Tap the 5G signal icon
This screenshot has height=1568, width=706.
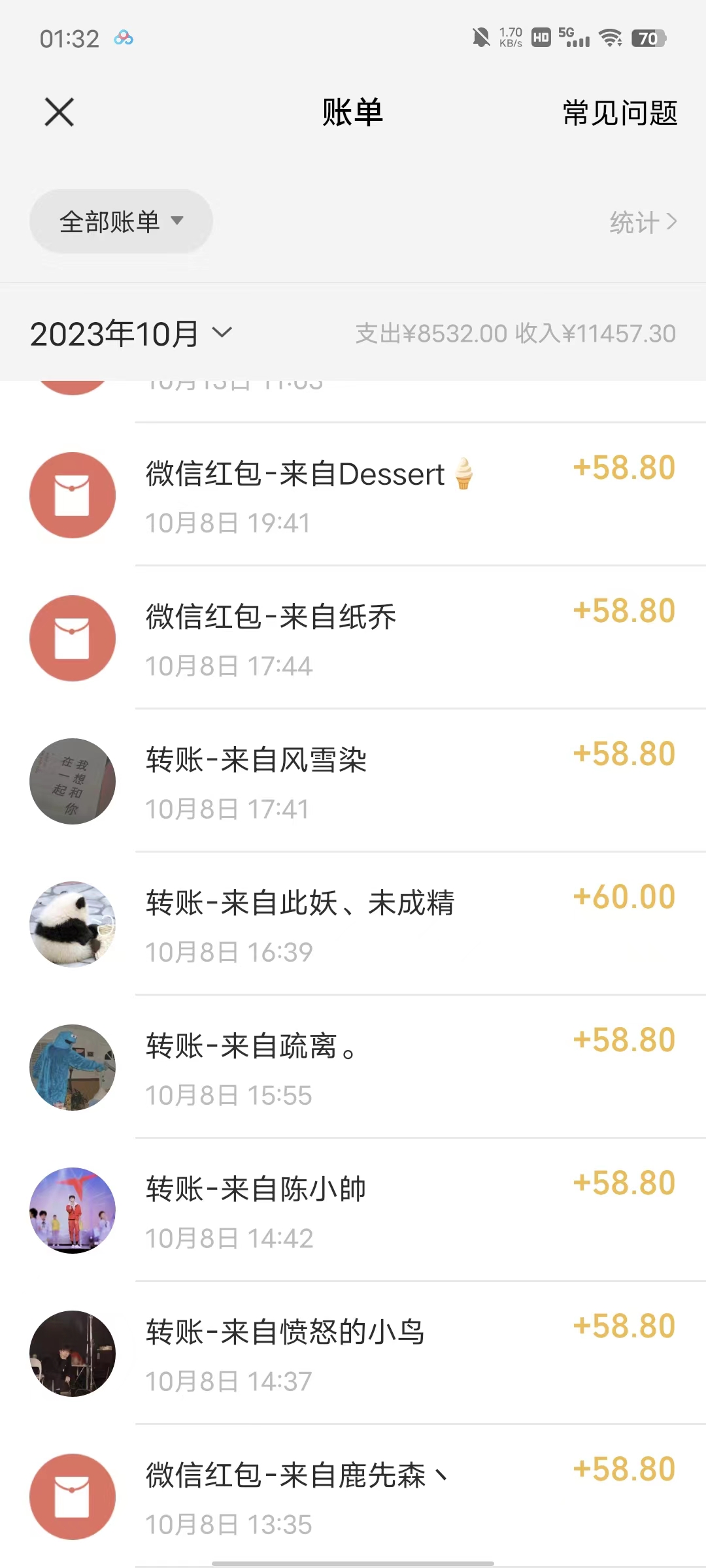click(574, 39)
